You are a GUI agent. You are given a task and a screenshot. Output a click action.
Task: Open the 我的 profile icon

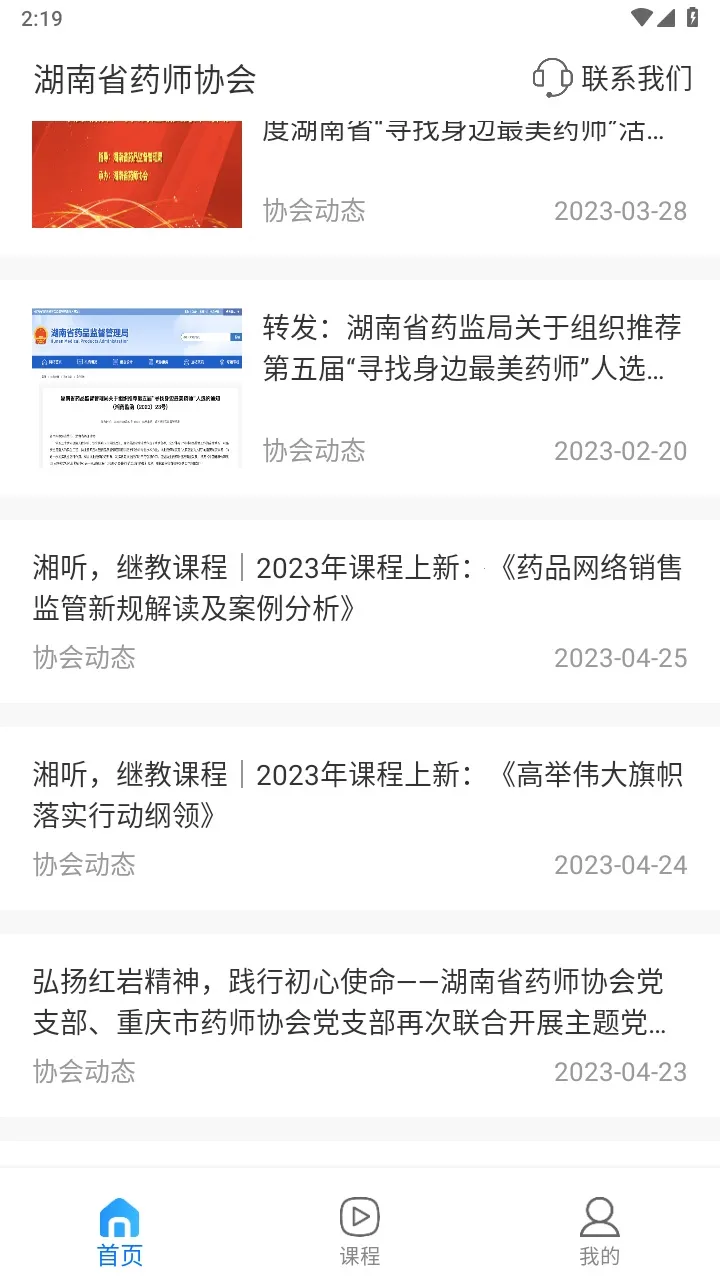pos(598,1215)
